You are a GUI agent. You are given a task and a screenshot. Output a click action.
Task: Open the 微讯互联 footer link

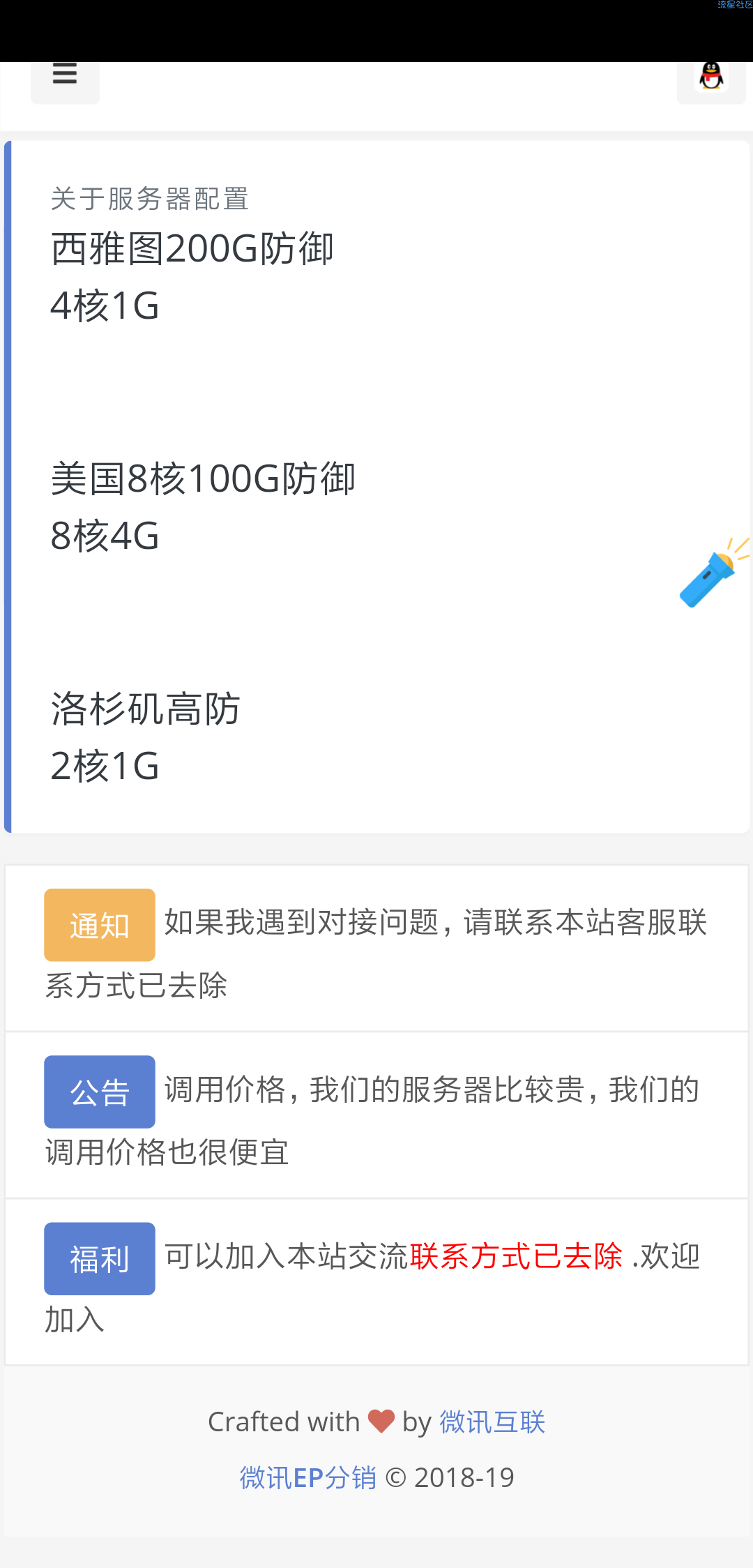pyautogui.click(x=492, y=1422)
